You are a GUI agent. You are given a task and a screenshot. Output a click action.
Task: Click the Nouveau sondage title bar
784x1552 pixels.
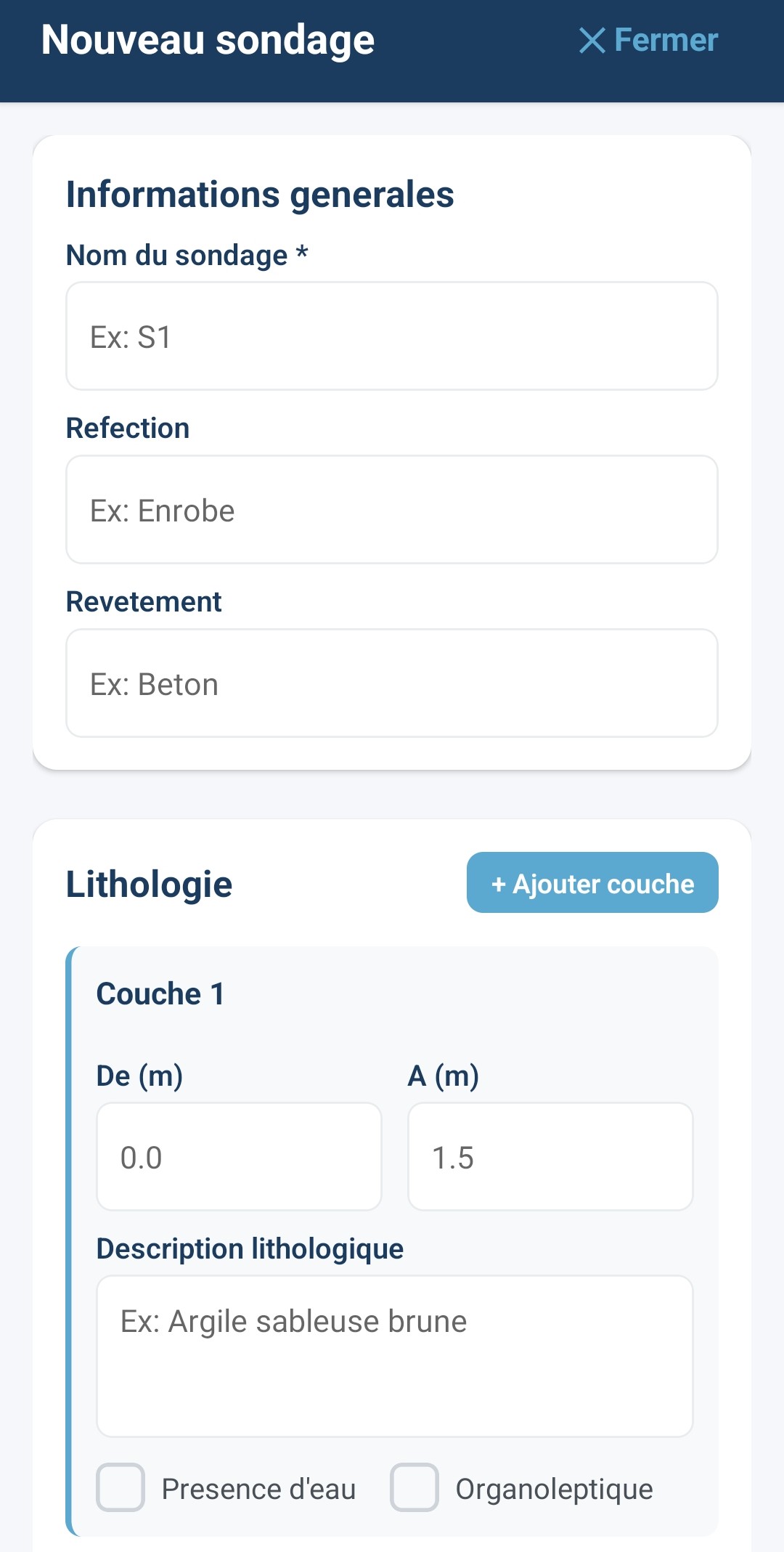[208, 41]
